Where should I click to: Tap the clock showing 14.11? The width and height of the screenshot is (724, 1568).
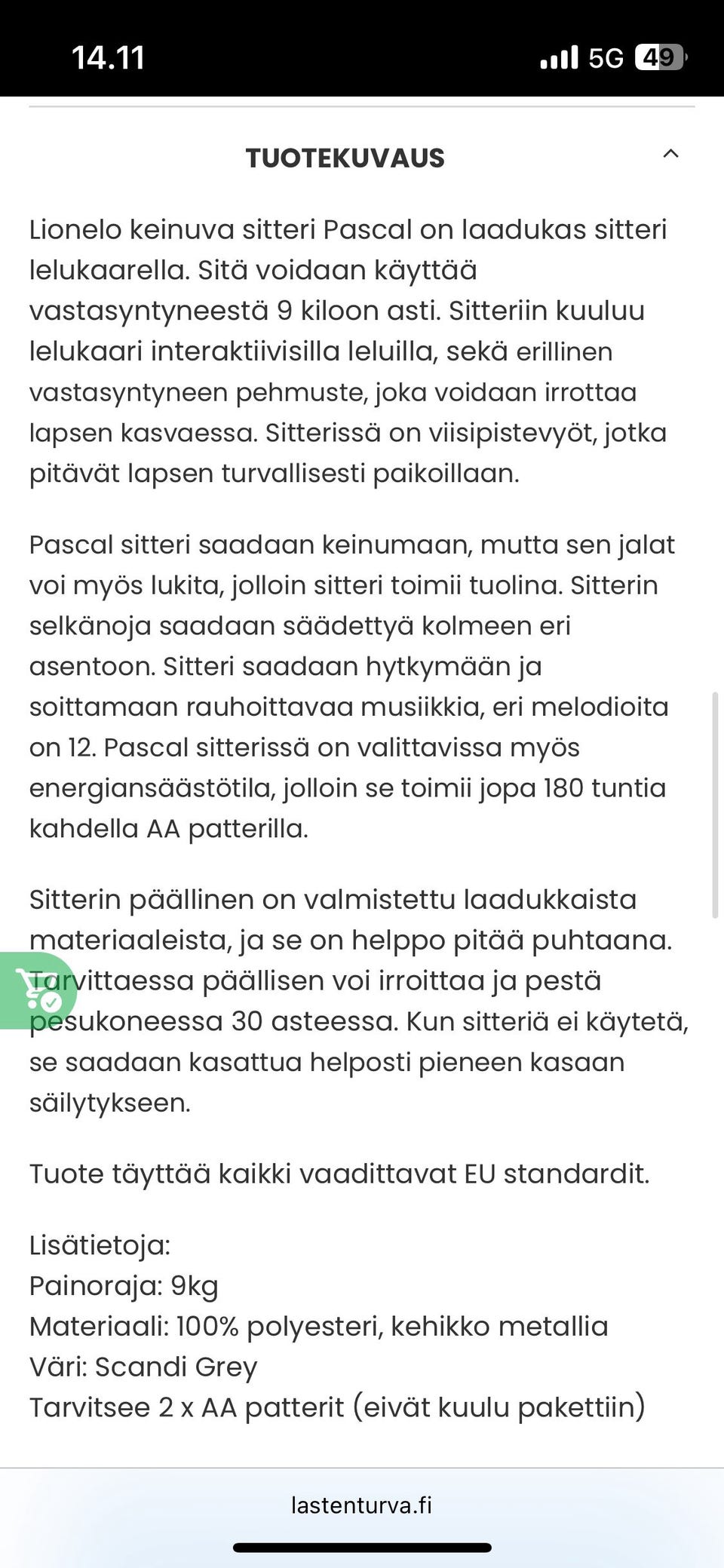coord(108,58)
